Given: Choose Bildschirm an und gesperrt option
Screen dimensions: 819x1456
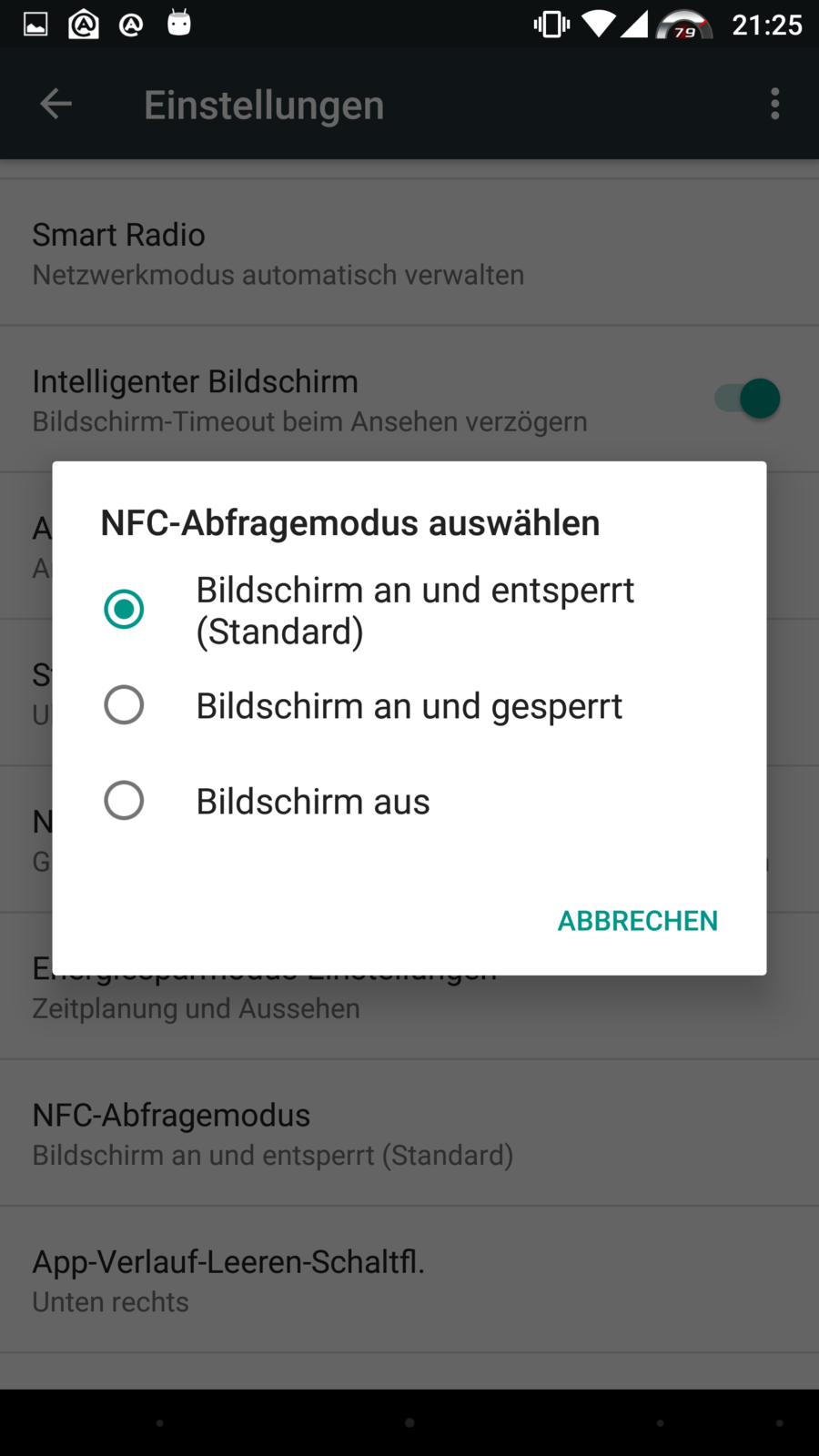Looking at the screenshot, I should [x=124, y=705].
